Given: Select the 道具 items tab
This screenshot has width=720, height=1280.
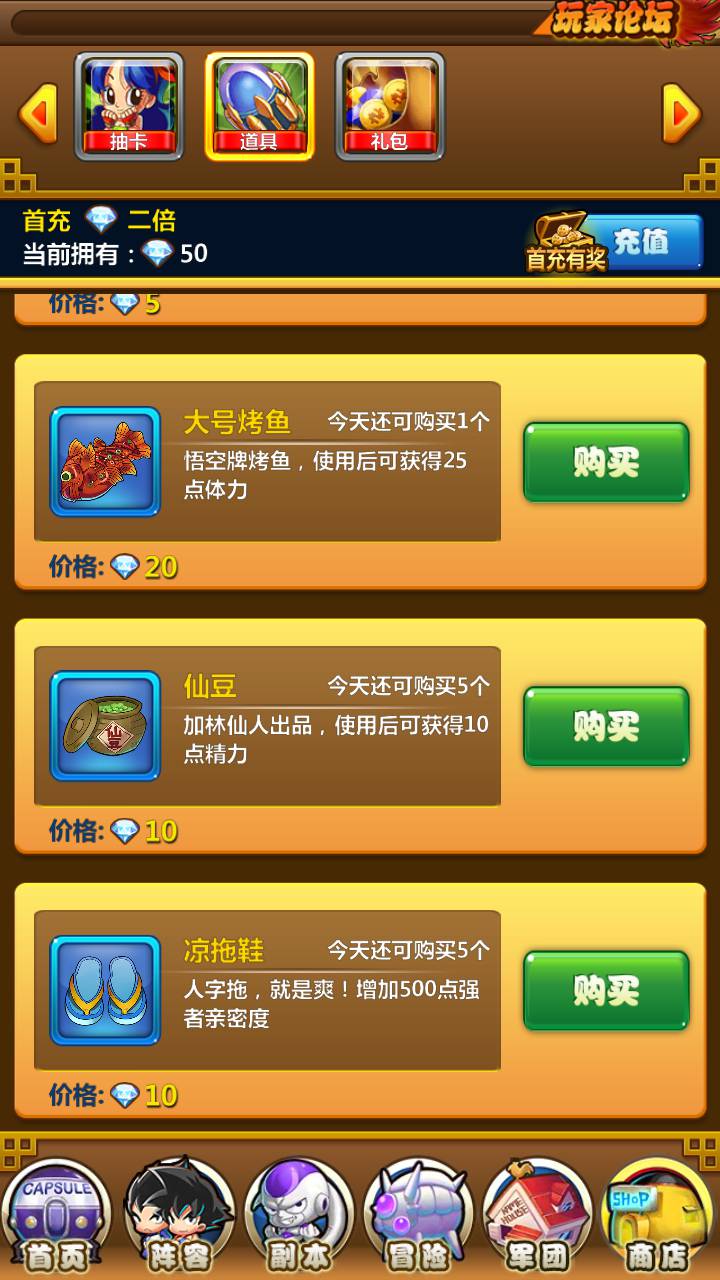Looking at the screenshot, I should point(259,107).
